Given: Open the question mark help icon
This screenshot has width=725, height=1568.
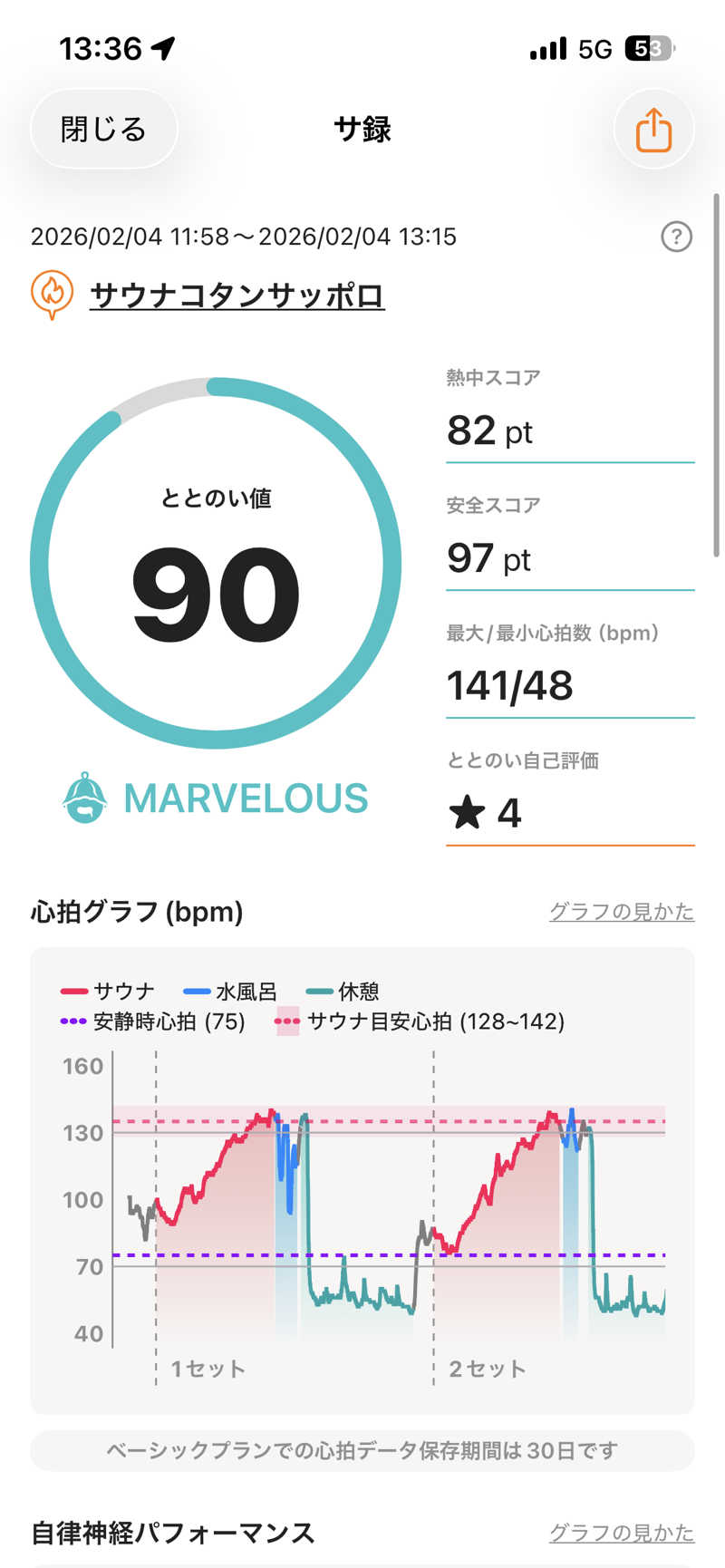Looking at the screenshot, I should coord(676,237).
